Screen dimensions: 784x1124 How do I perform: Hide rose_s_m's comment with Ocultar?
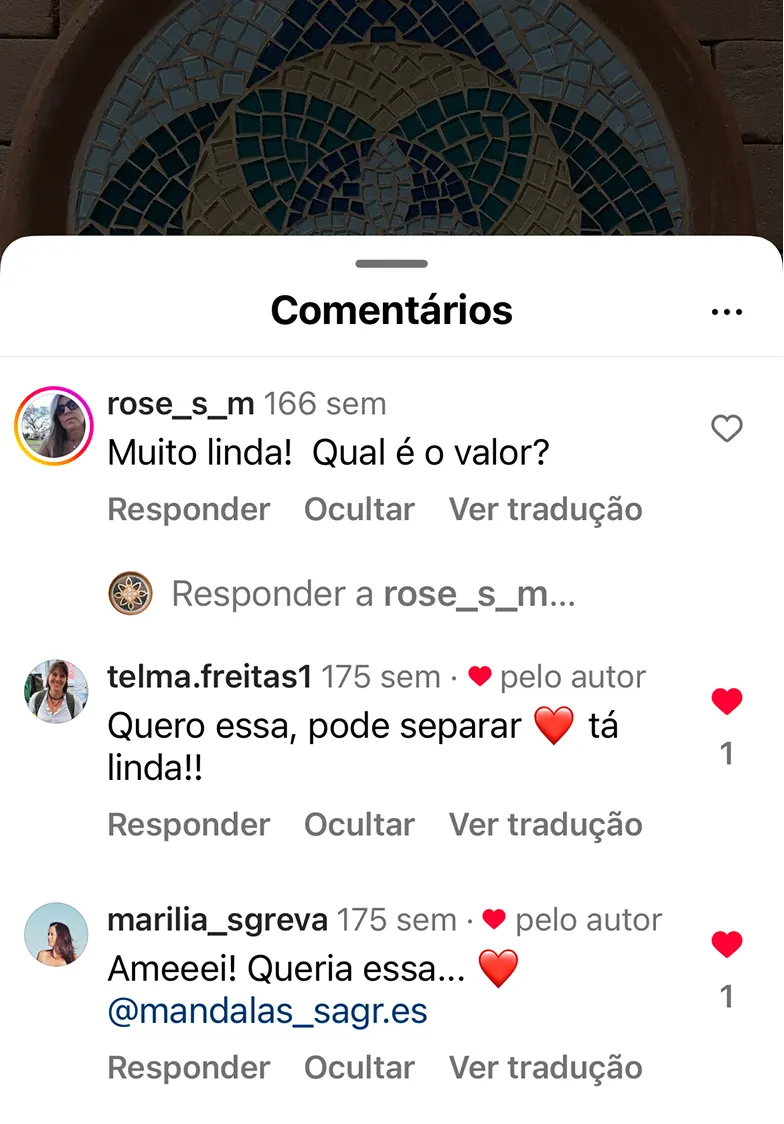pyautogui.click(x=359, y=509)
